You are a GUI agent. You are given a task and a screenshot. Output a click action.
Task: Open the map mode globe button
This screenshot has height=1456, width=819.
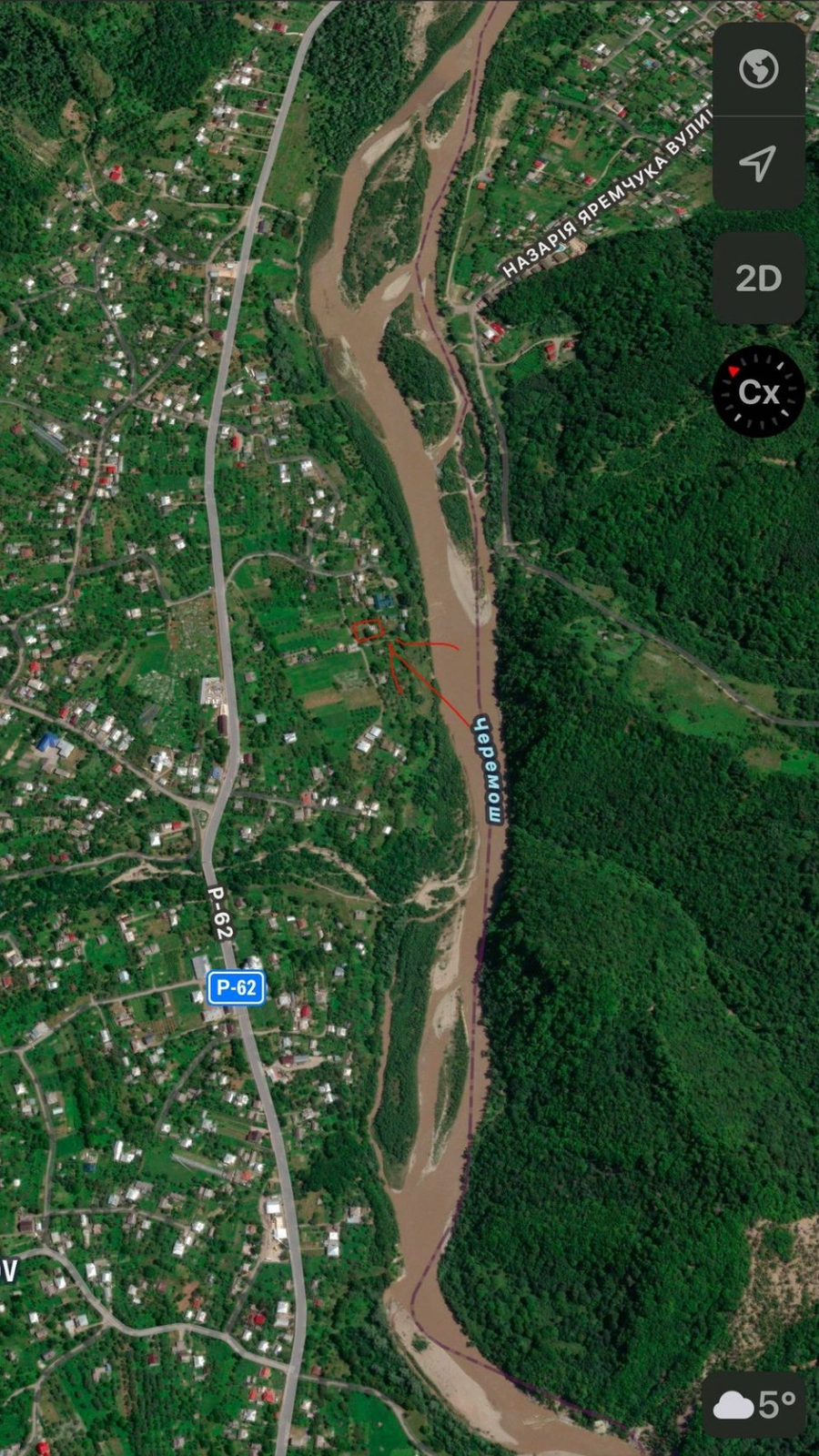[758, 69]
